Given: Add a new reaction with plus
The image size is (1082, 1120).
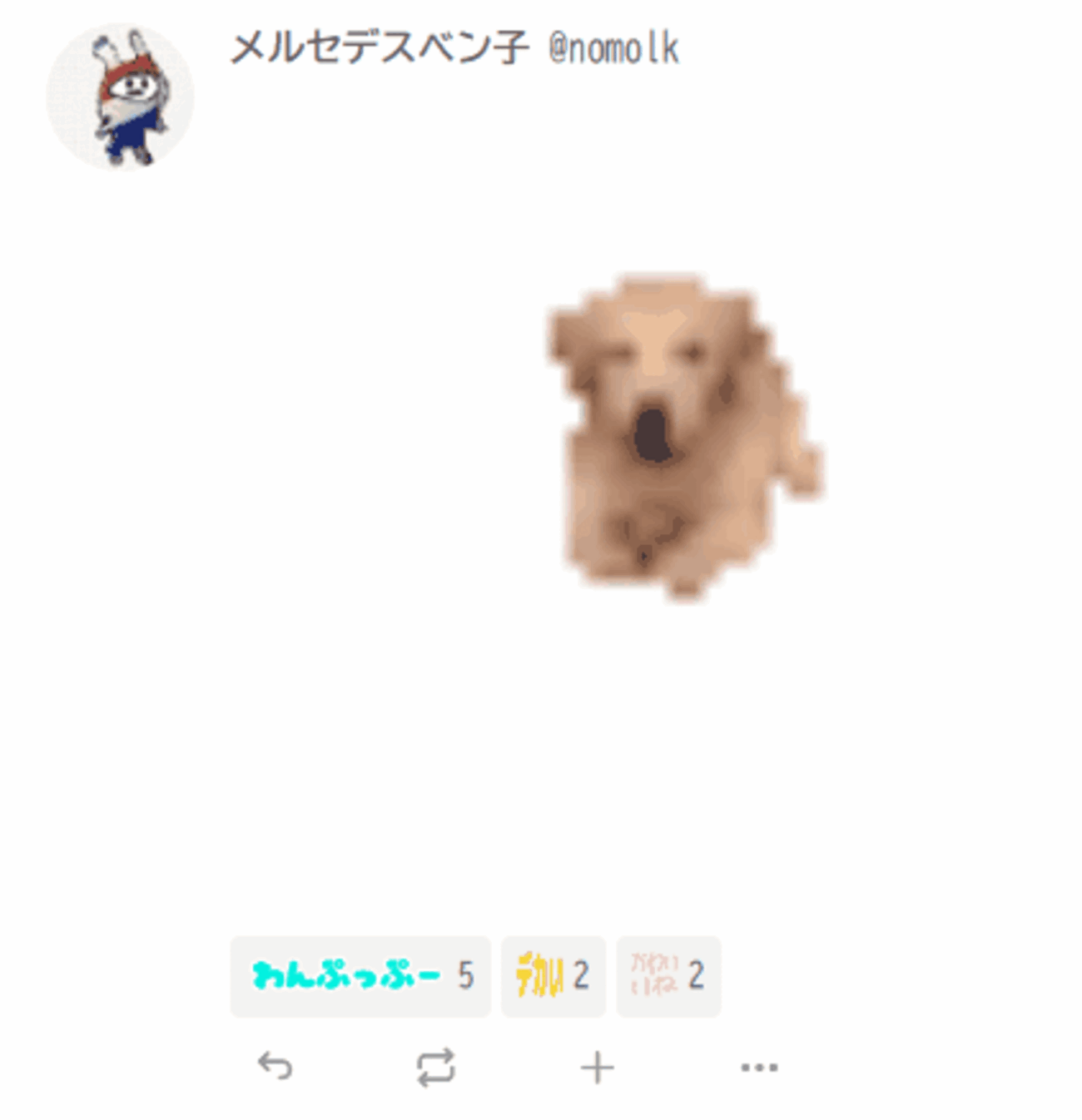Looking at the screenshot, I should [x=597, y=1067].
